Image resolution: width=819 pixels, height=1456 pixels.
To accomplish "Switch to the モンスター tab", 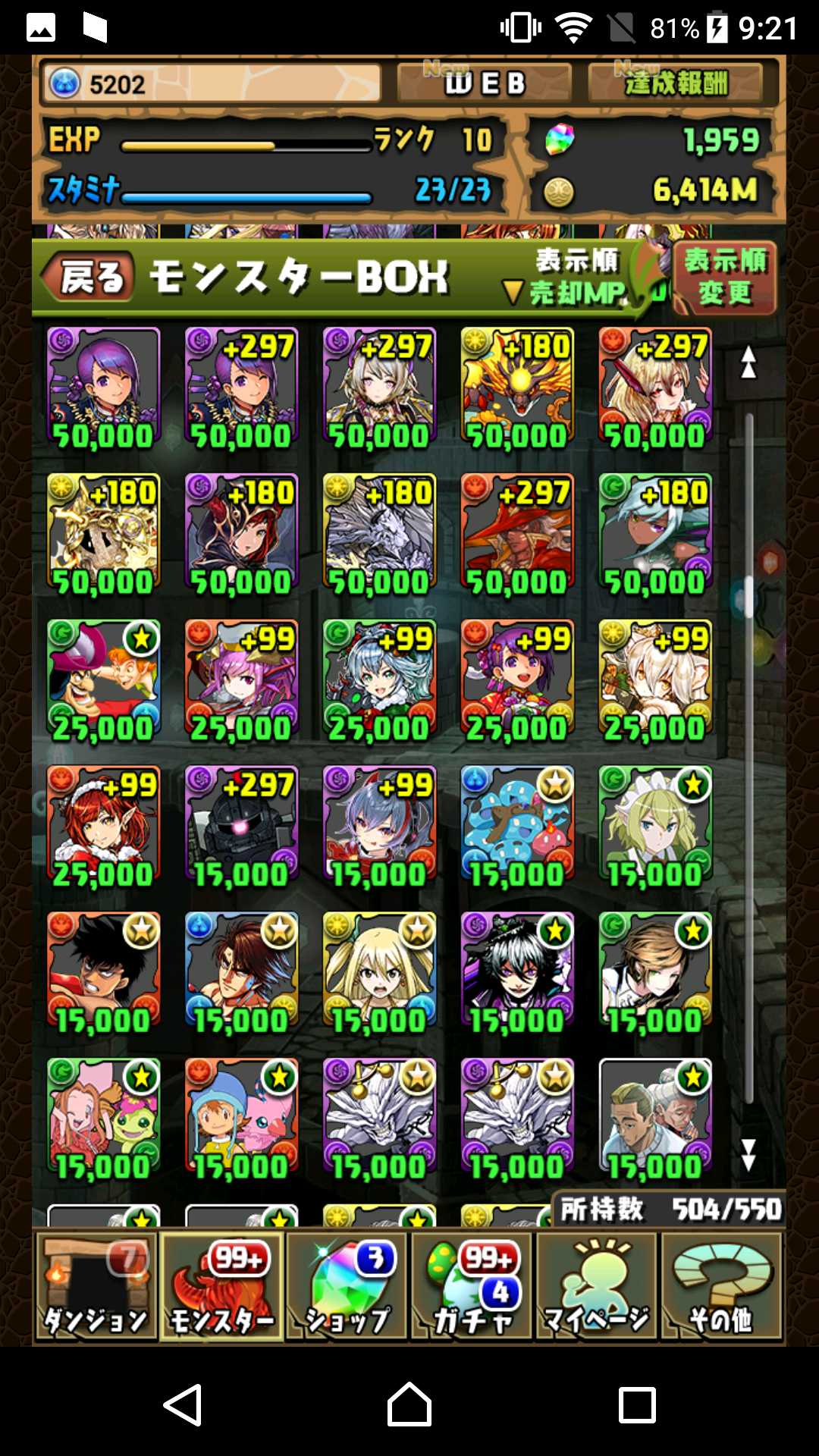I will click(221, 1288).
